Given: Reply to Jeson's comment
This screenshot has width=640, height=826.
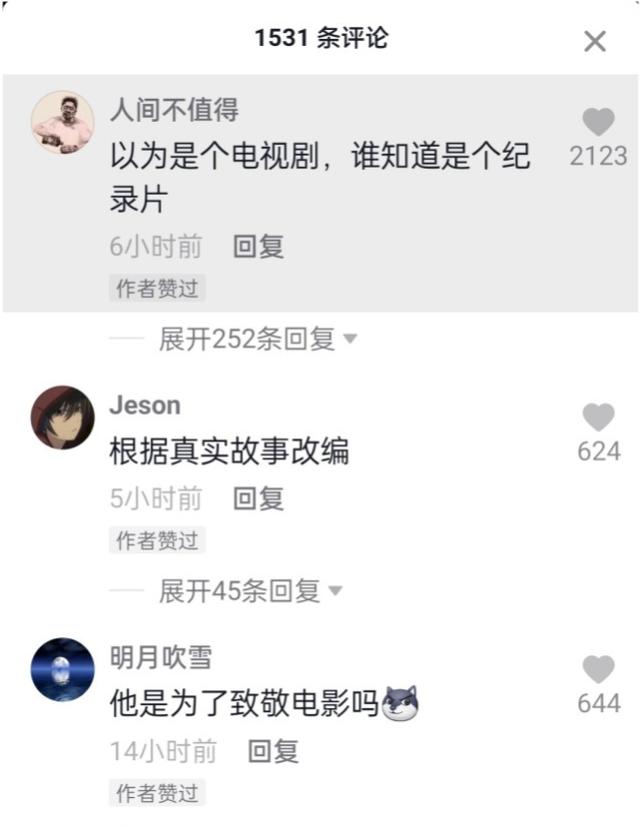Looking at the screenshot, I should [259, 498].
